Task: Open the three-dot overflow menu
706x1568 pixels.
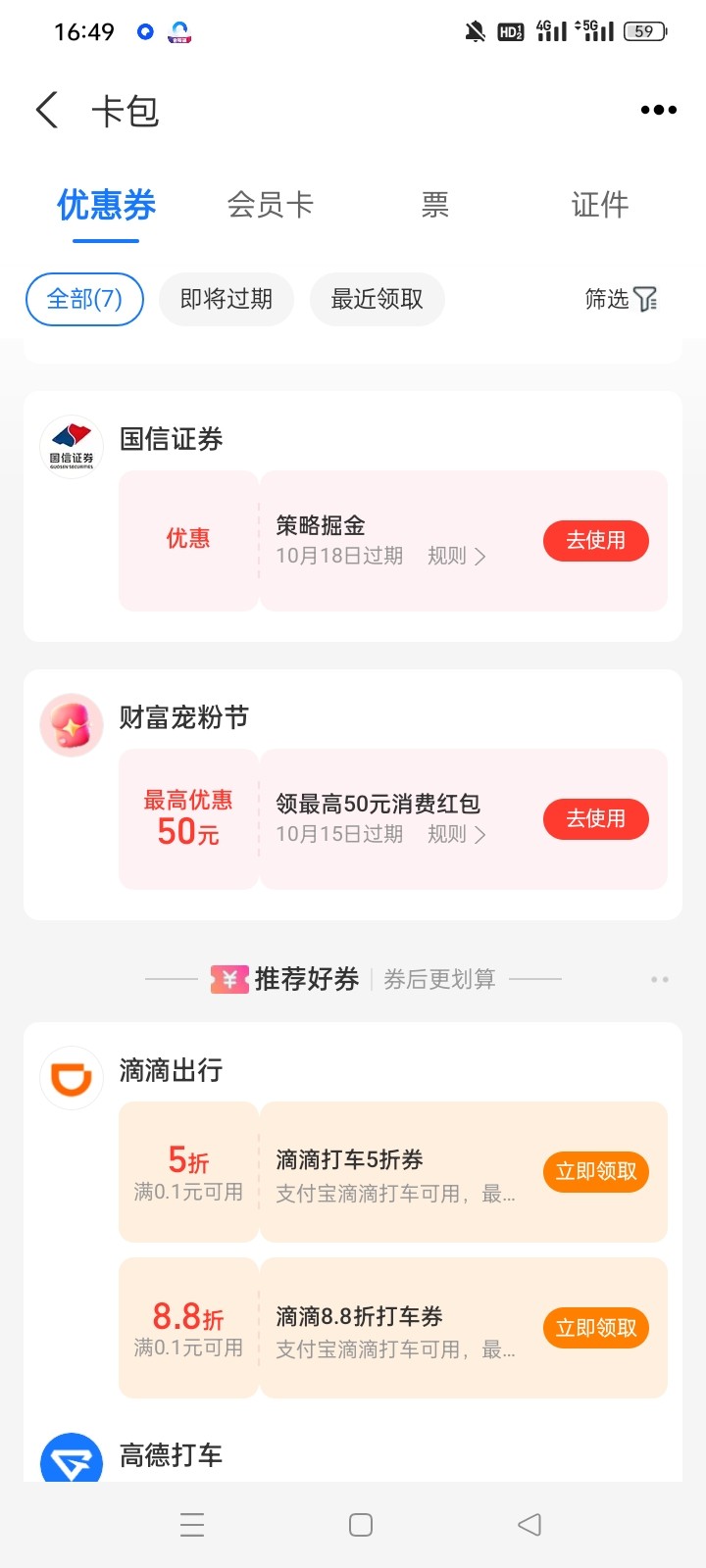Action: [658, 110]
